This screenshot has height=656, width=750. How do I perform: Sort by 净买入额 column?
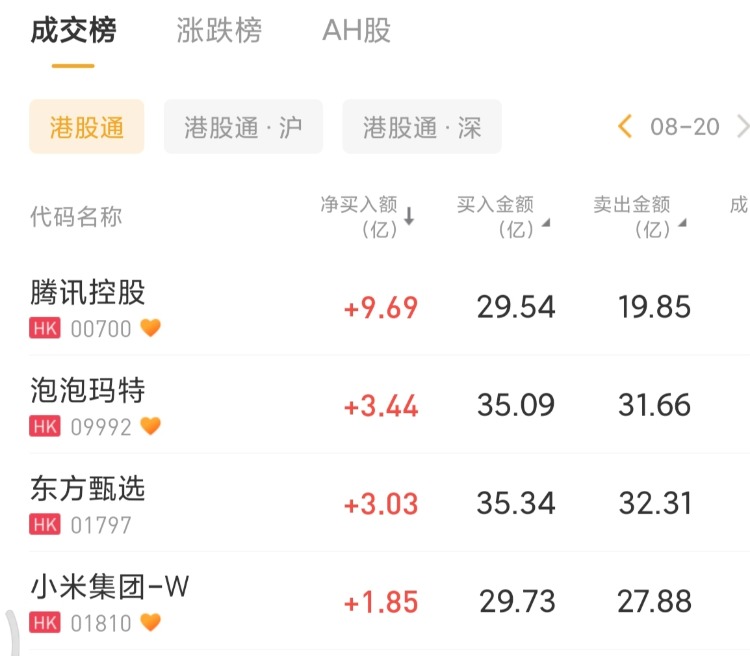point(366,216)
